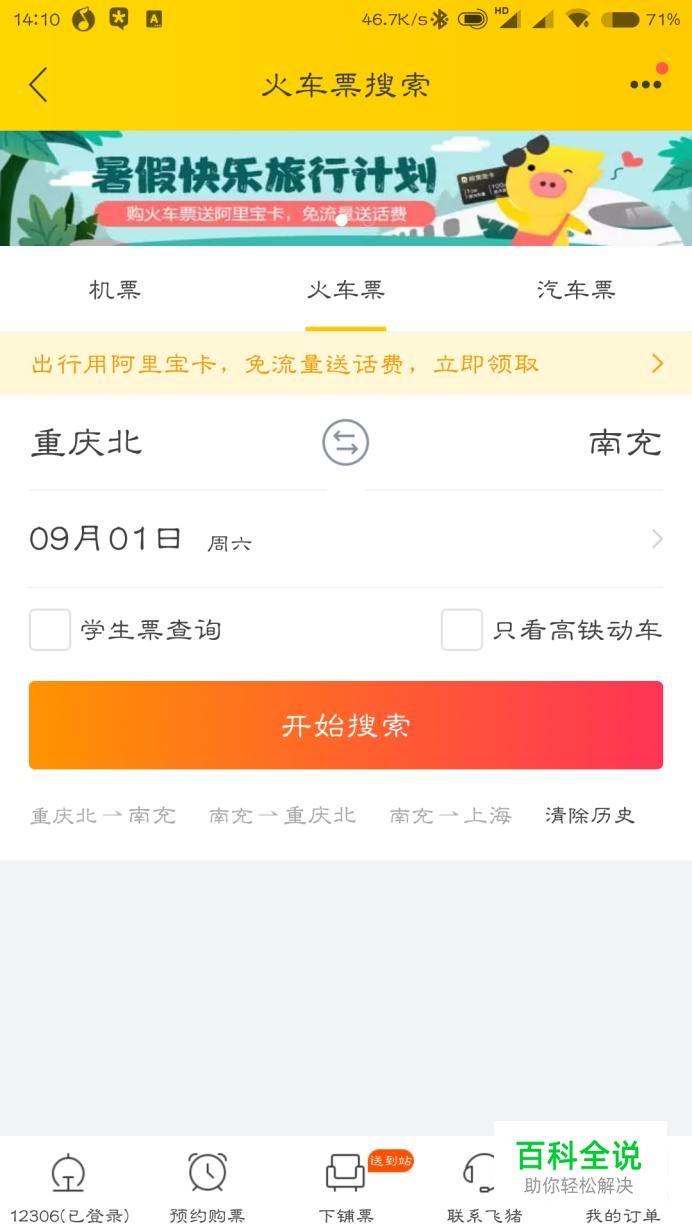Open the 暑假快乐旅行计划 banner
The height and width of the screenshot is (1230, 692).
coord(346,188)
